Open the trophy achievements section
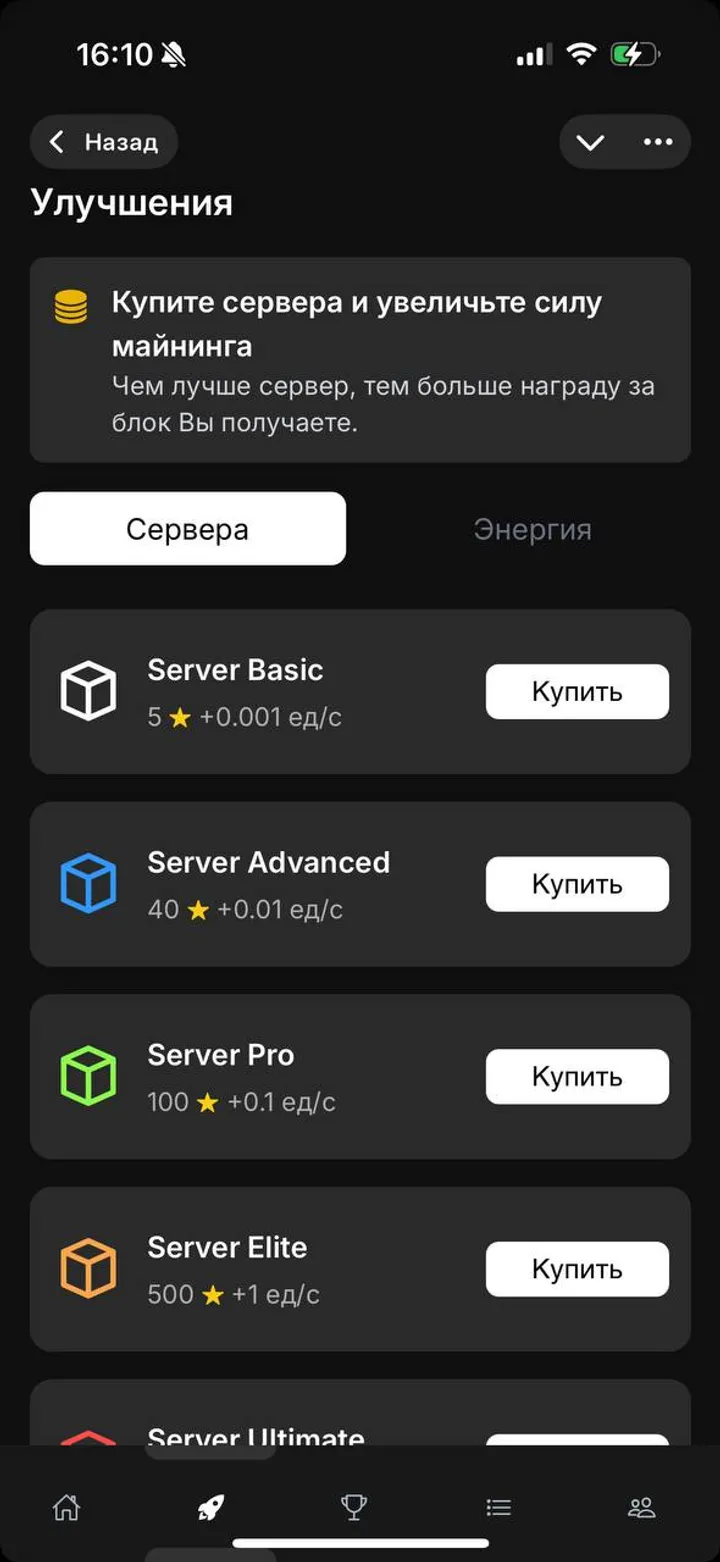The width and height of the screenshot is (720, 1562). [354, 1505]
